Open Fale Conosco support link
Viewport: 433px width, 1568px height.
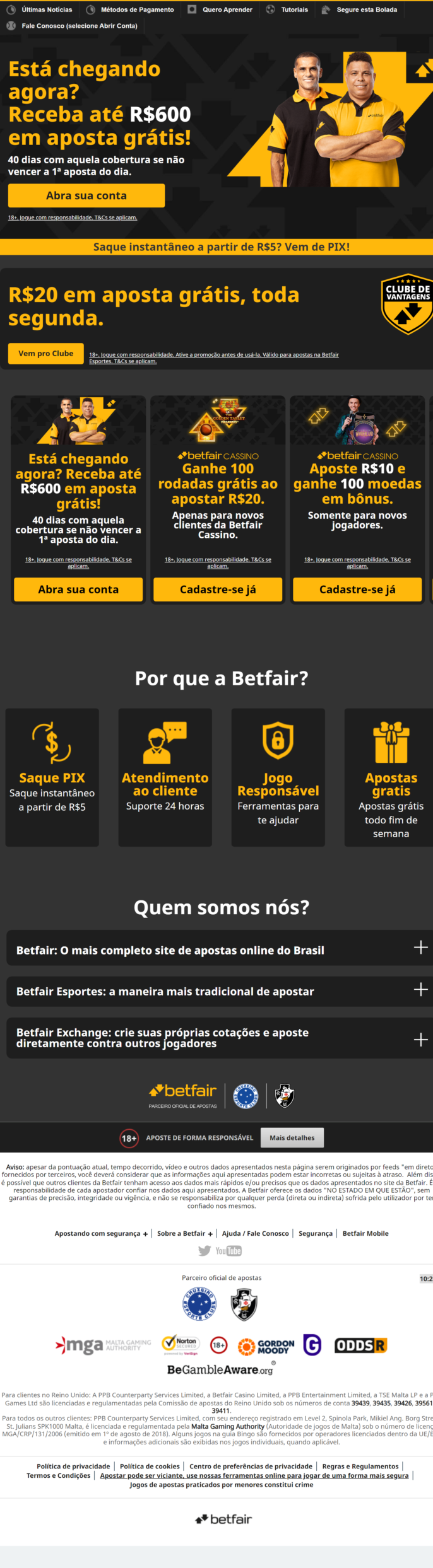tap(79, 26)
